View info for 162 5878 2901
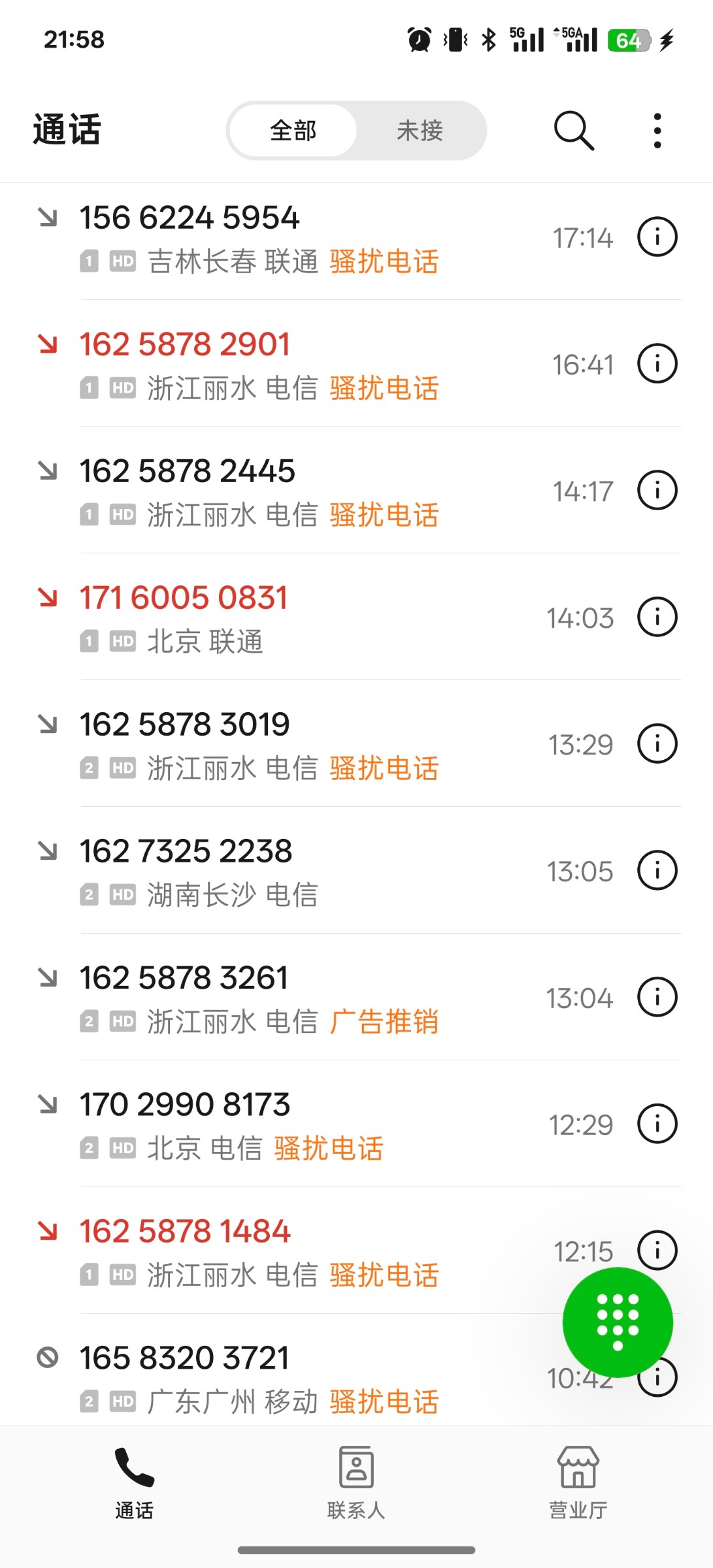The image size is (713, 1568). pos(657,364)
